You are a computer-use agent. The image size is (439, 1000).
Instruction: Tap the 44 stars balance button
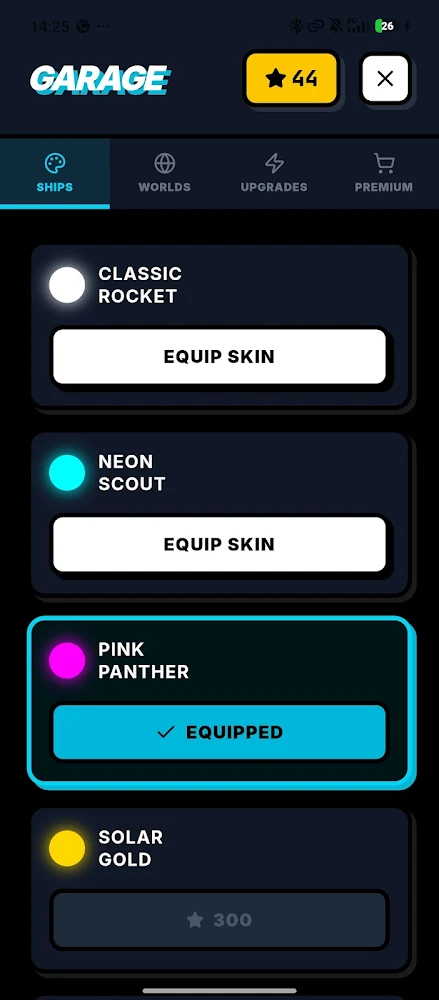click(x=291, y=78)
